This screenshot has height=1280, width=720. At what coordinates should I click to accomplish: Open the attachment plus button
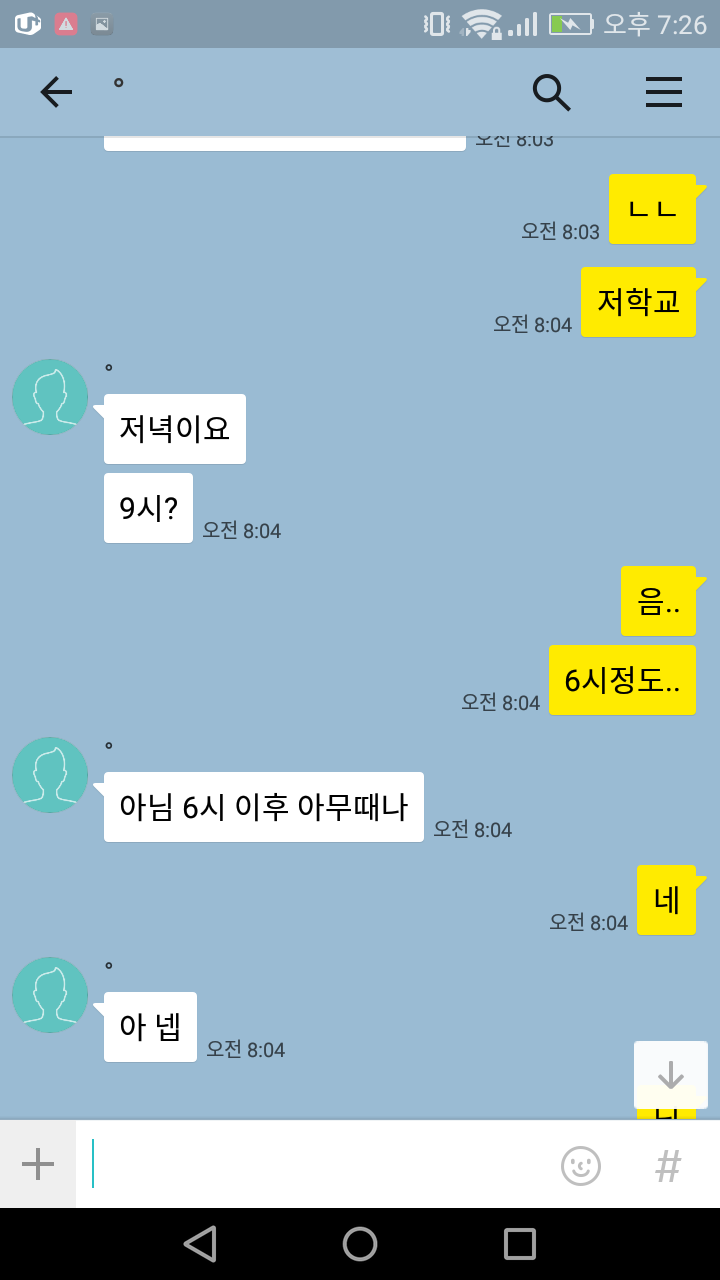pyautogui.click(x=38, y=1164)
